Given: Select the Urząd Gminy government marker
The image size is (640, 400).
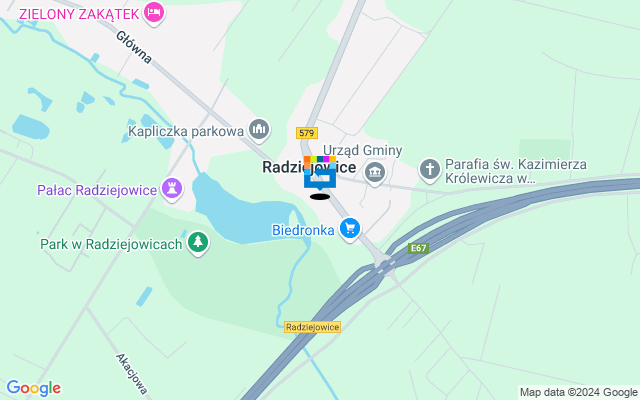Looking at the screenshot, I should [376, 172].
